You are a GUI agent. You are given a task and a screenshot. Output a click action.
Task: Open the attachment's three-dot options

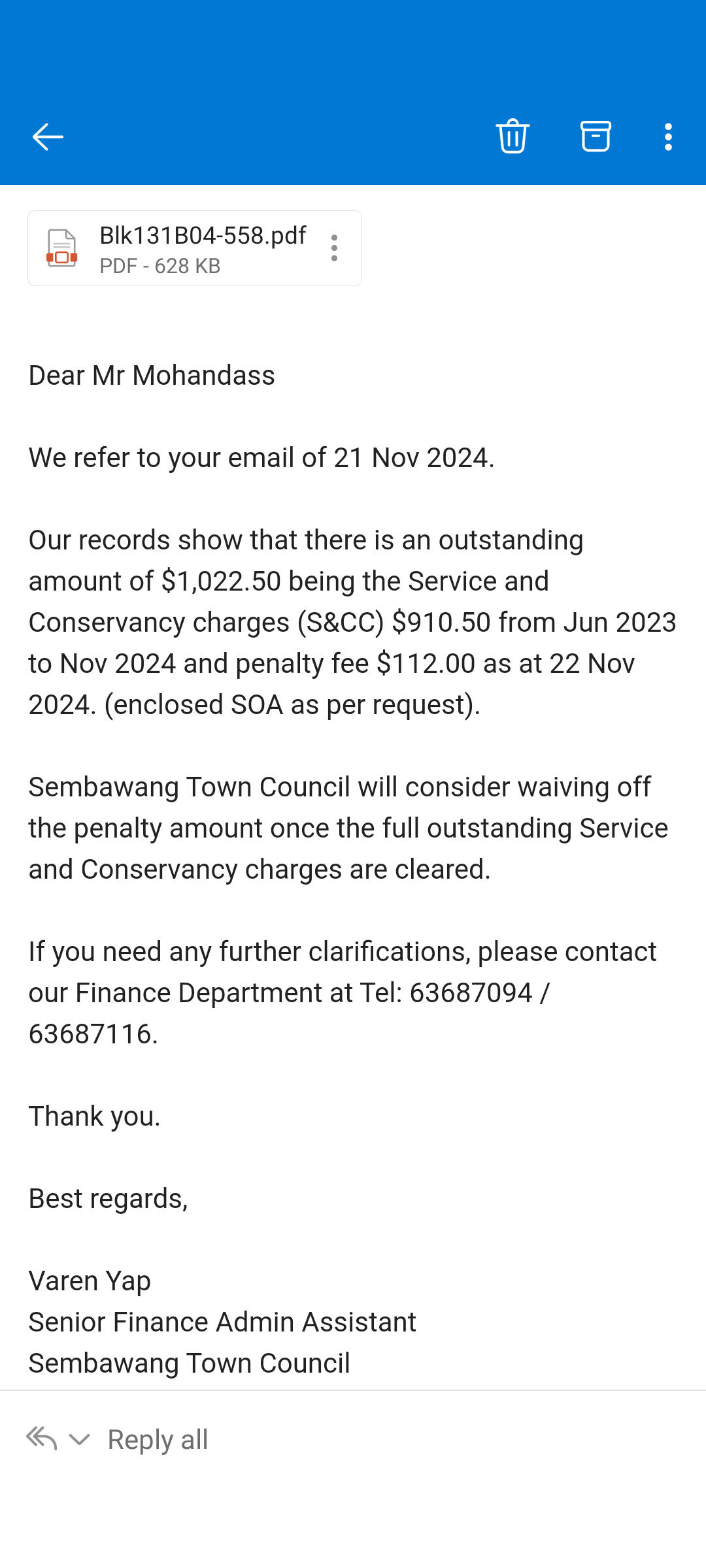[334, 248]
